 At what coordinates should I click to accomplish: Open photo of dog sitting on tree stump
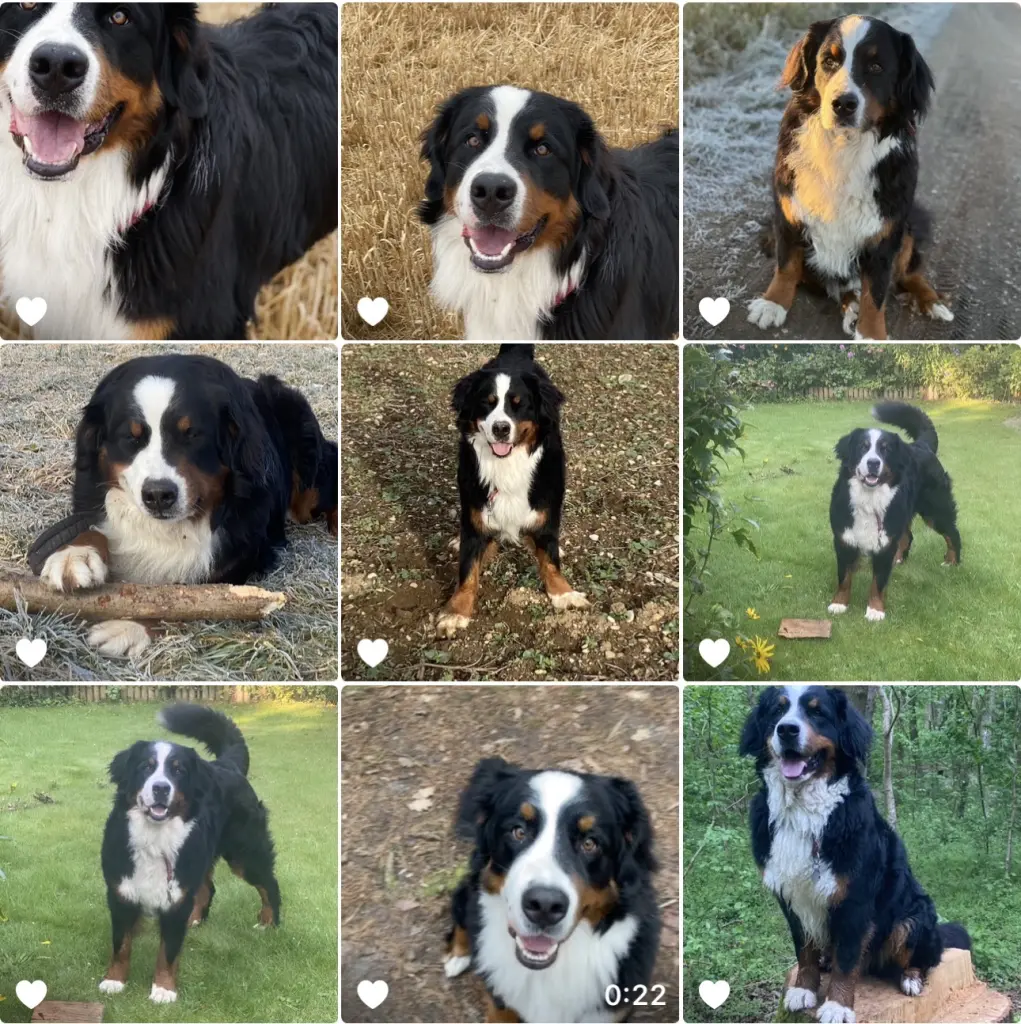[x=851, y=853]
